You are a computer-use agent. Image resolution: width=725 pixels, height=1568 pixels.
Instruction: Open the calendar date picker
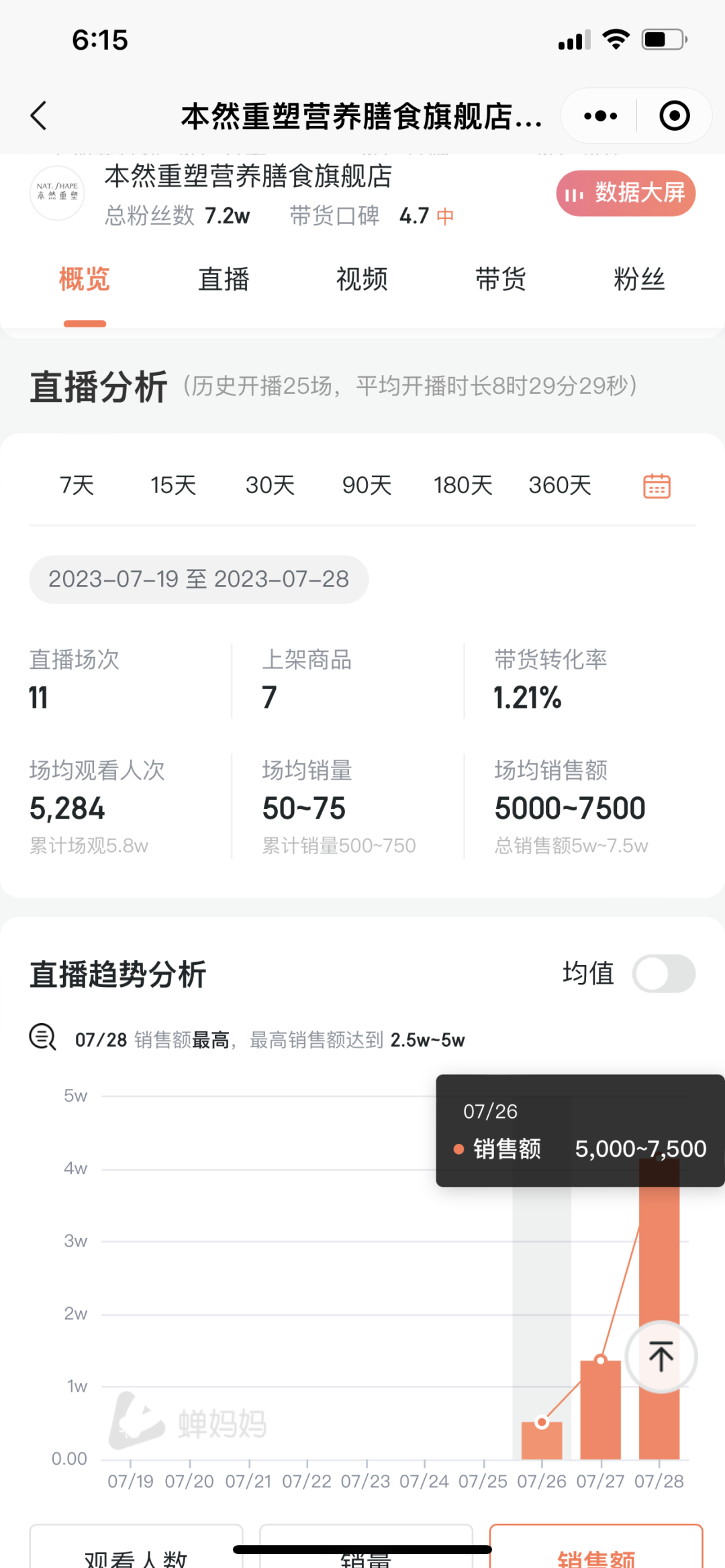657,486
